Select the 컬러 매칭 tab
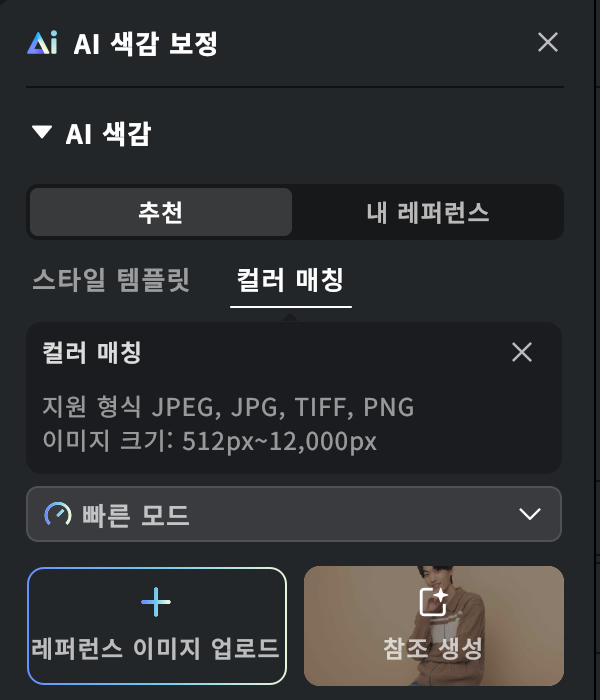This screenshot has width=600, height=700. pos(291,278)
